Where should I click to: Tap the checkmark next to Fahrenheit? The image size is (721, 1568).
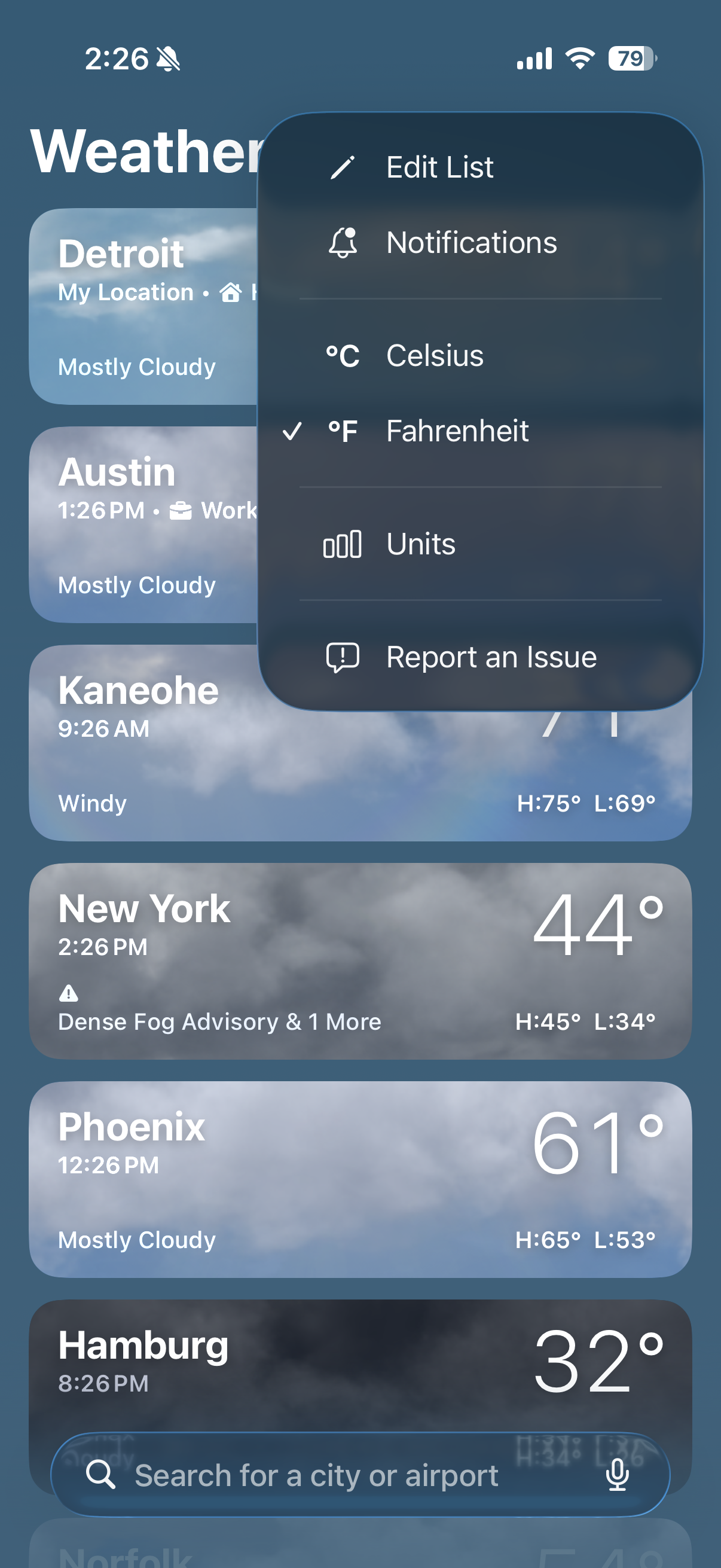[x=294, y=432]
